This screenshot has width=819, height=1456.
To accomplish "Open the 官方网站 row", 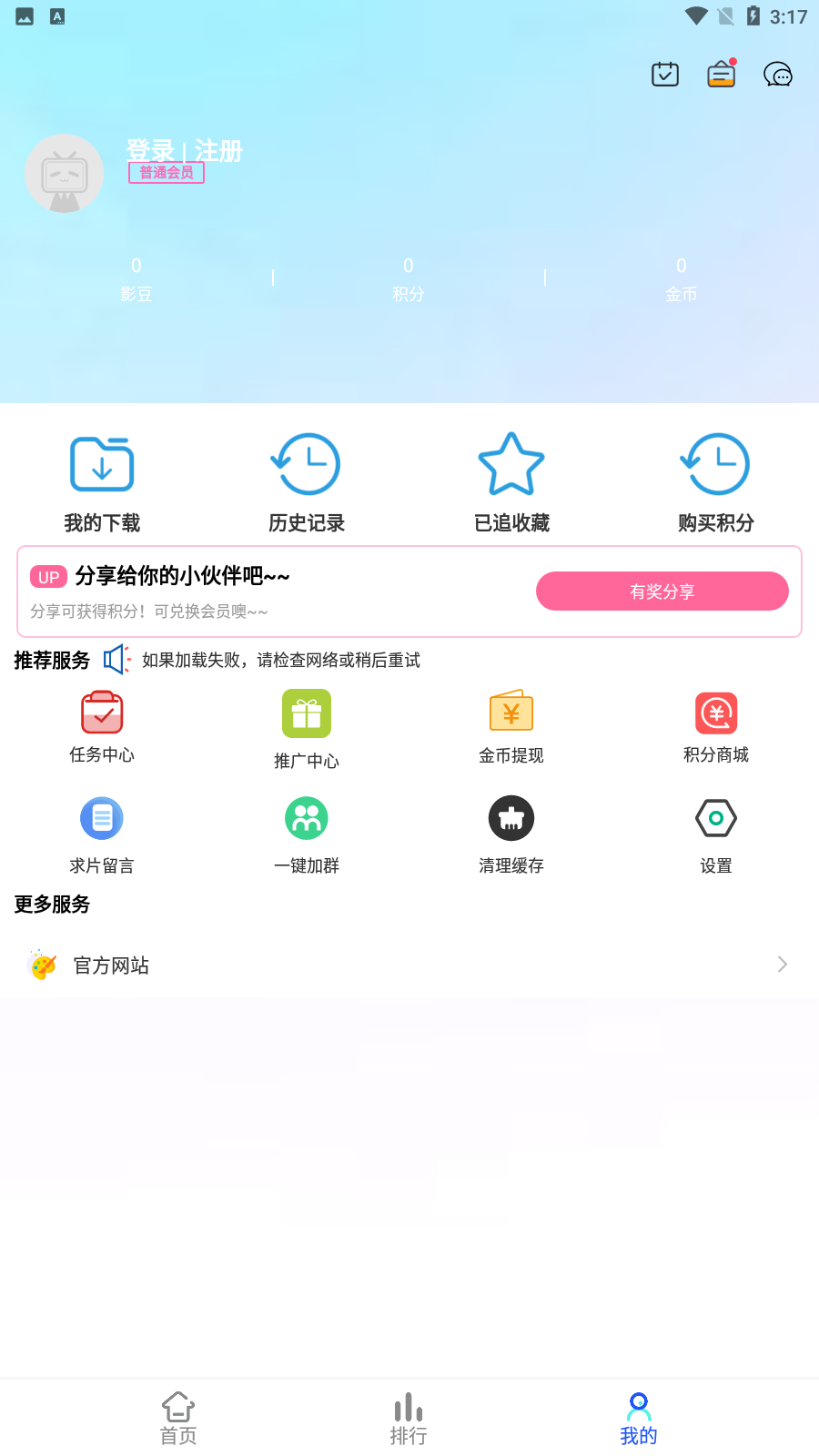I will tap(409, 965).
